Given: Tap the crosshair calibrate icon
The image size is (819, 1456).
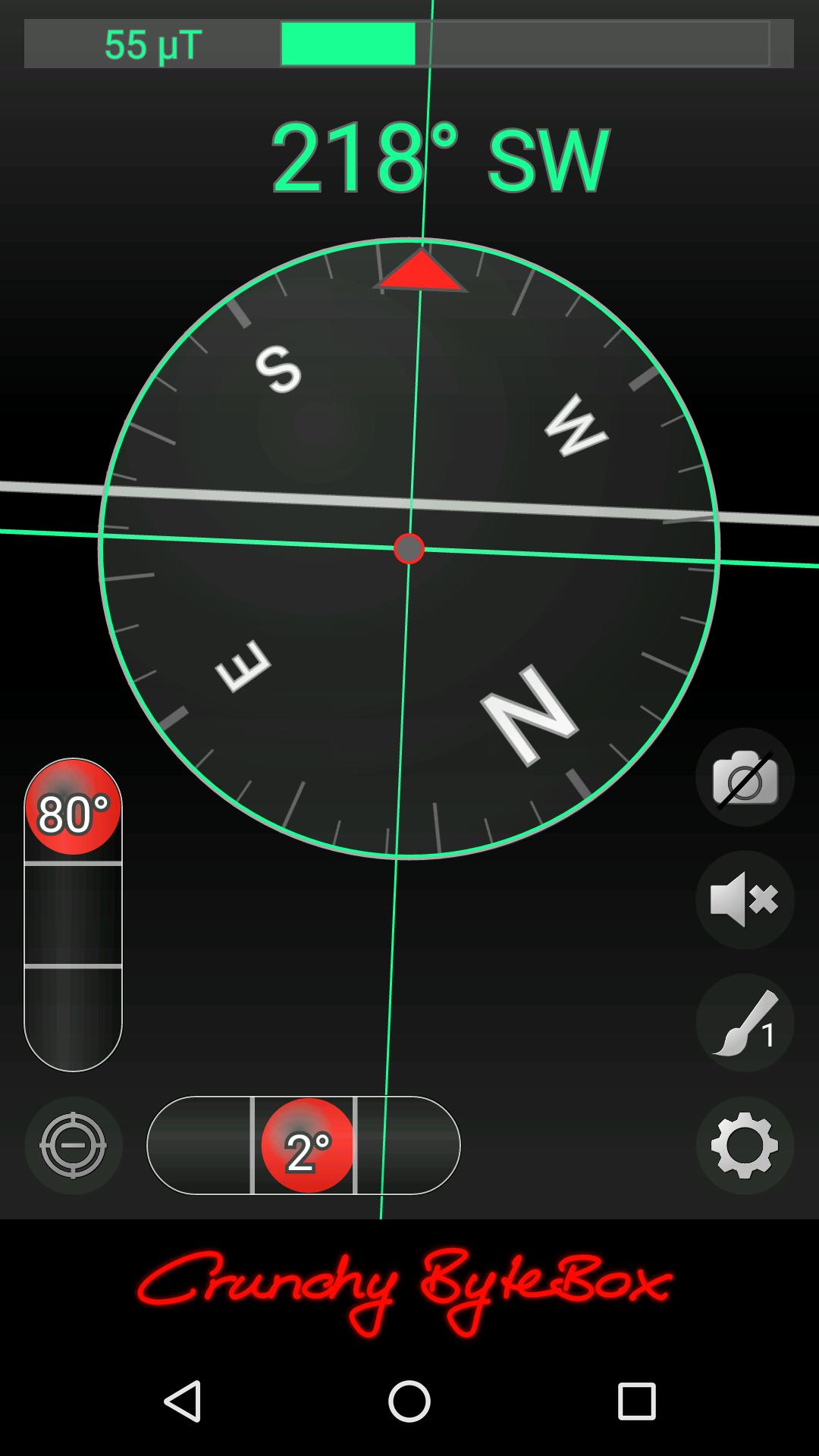Looking at the screenshot, I should [x=74, y=1145].
